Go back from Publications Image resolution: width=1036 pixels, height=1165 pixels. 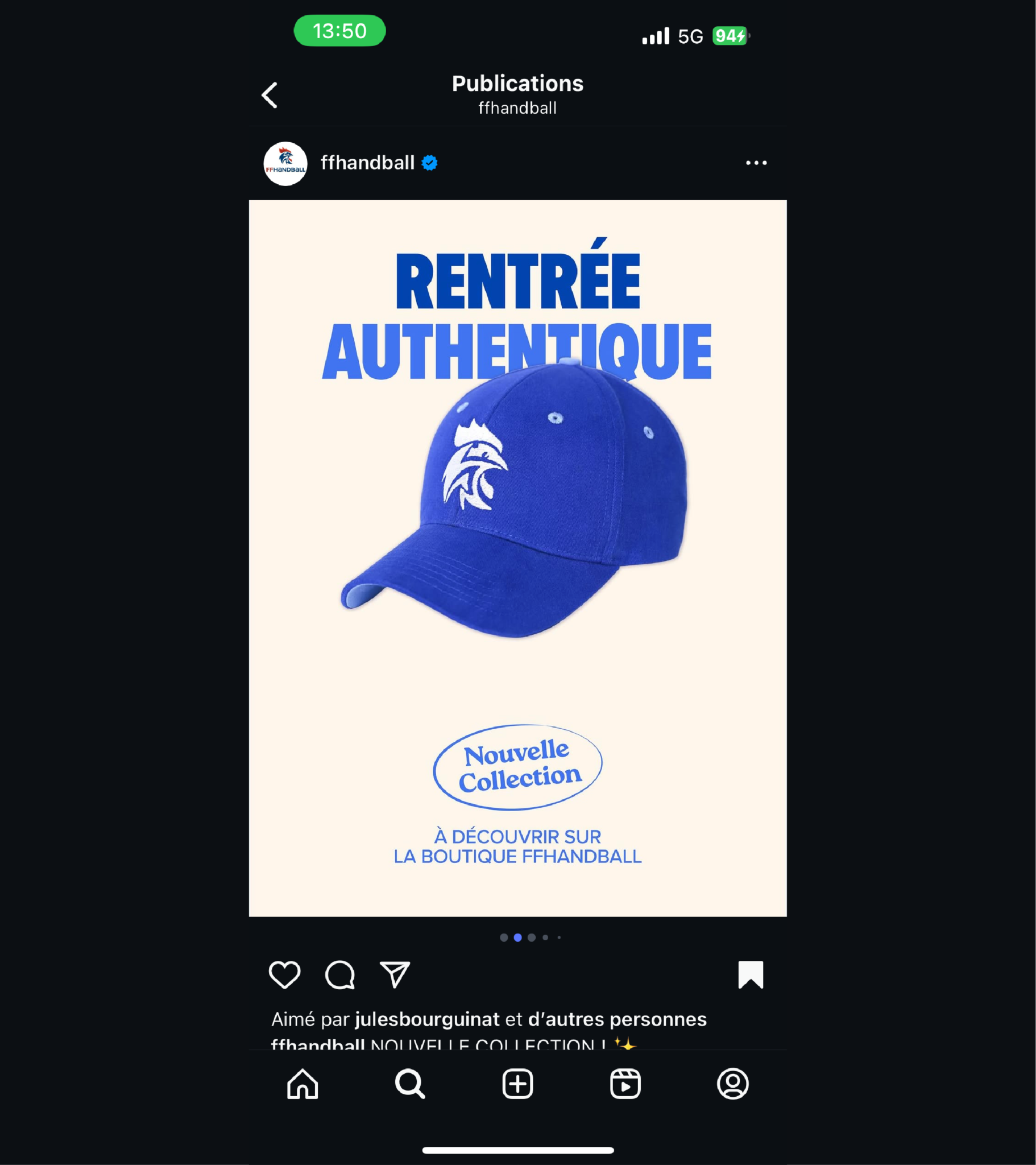pyautogui.click(x=270, y=95)
